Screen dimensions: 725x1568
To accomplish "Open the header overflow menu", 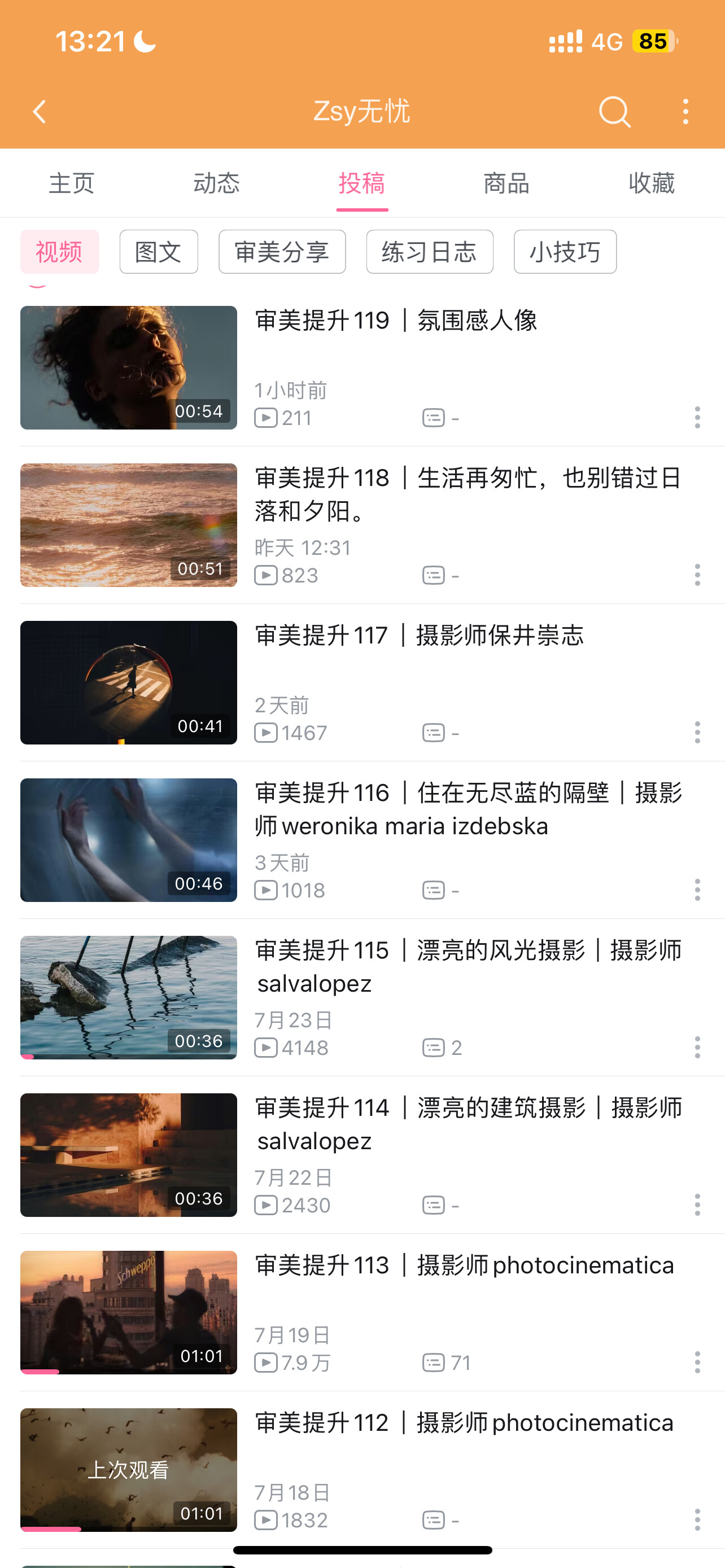I will tap(685, 112).
